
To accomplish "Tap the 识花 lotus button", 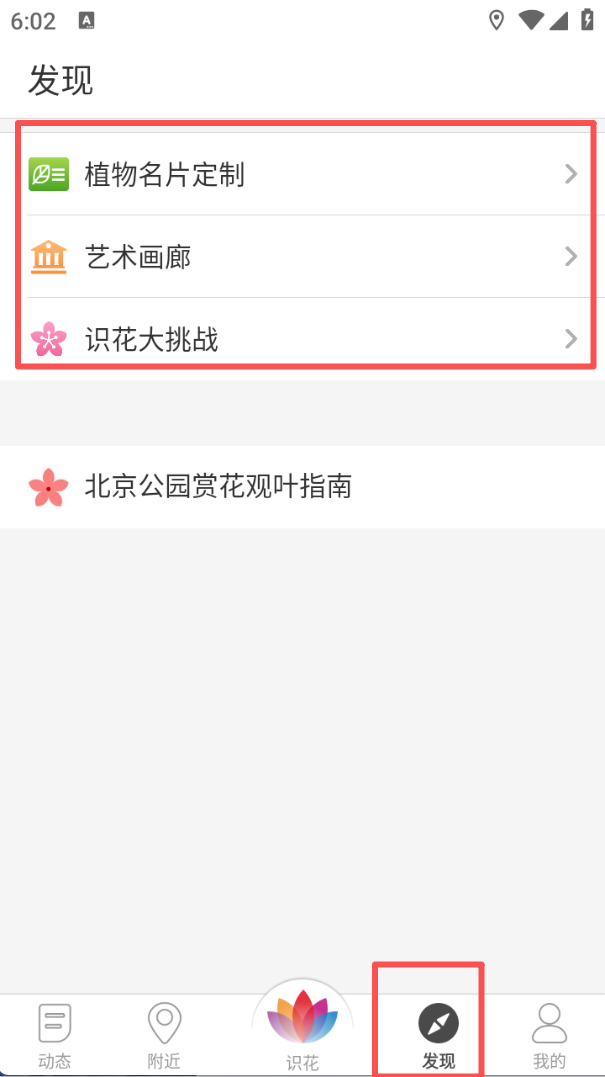I will [302, 1025].
